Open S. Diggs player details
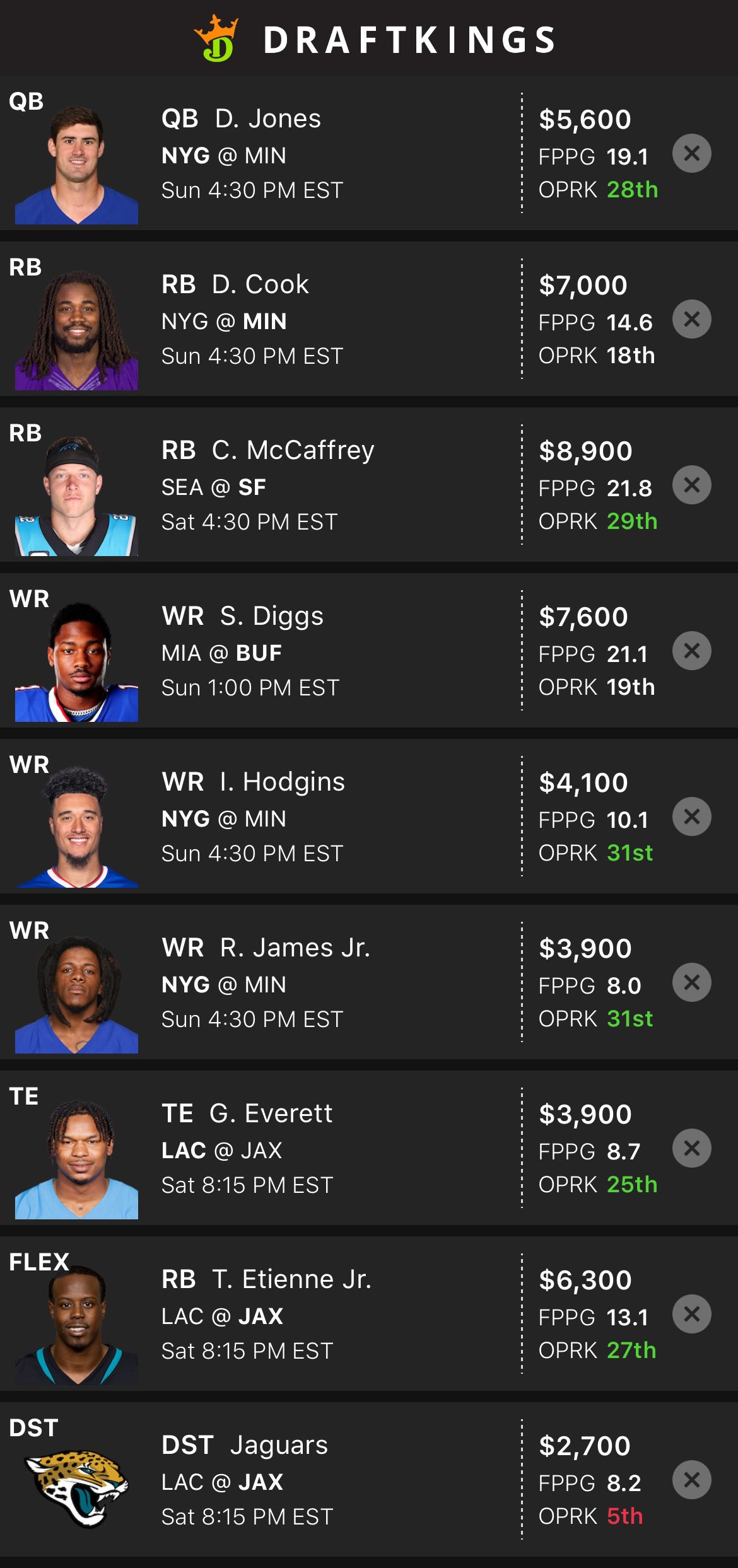The height and width of the screenshot is (1568, 738). tap(271, 616)
